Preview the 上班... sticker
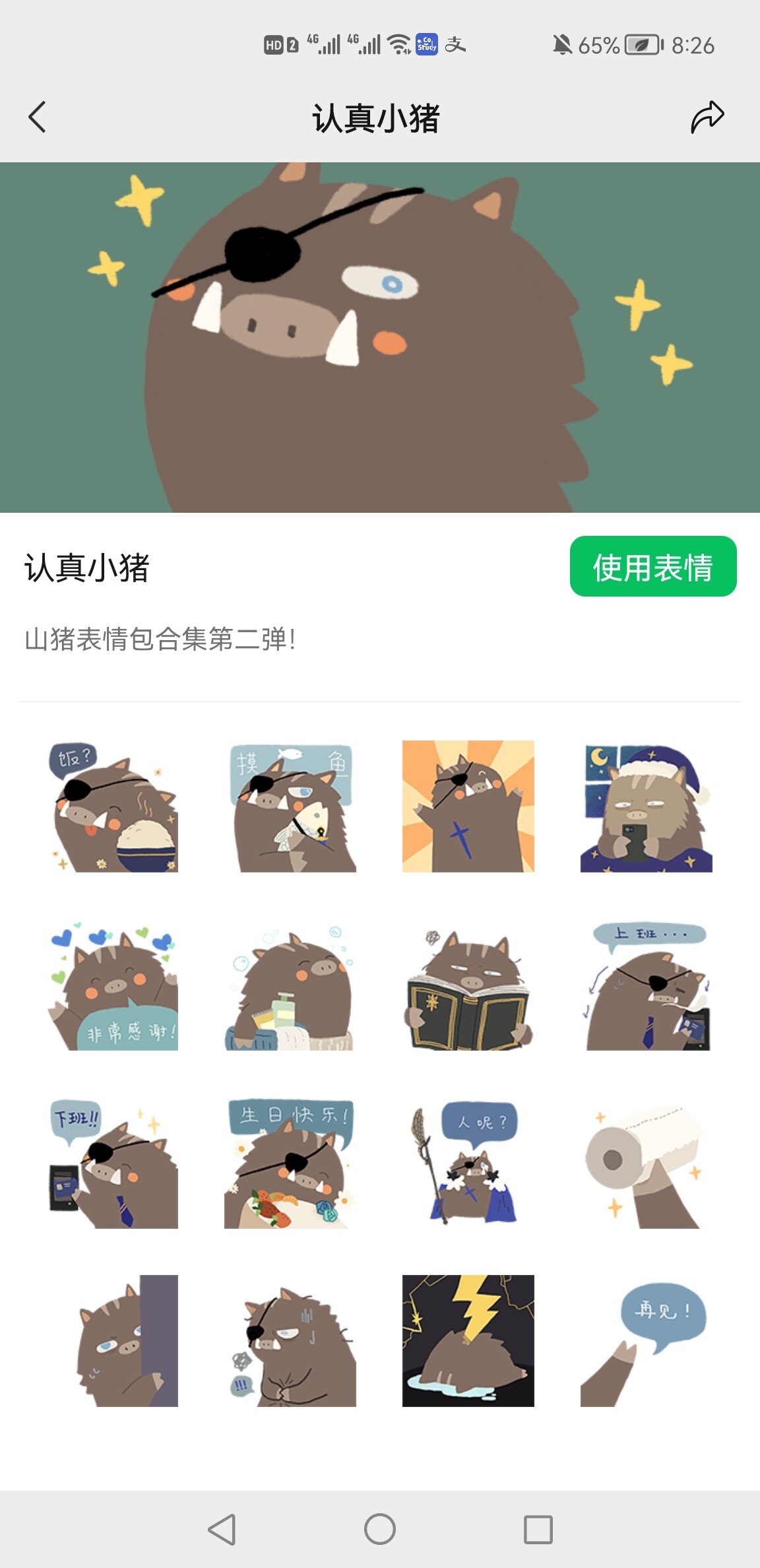Screen dimensions: 760x1568 point(647,985)
